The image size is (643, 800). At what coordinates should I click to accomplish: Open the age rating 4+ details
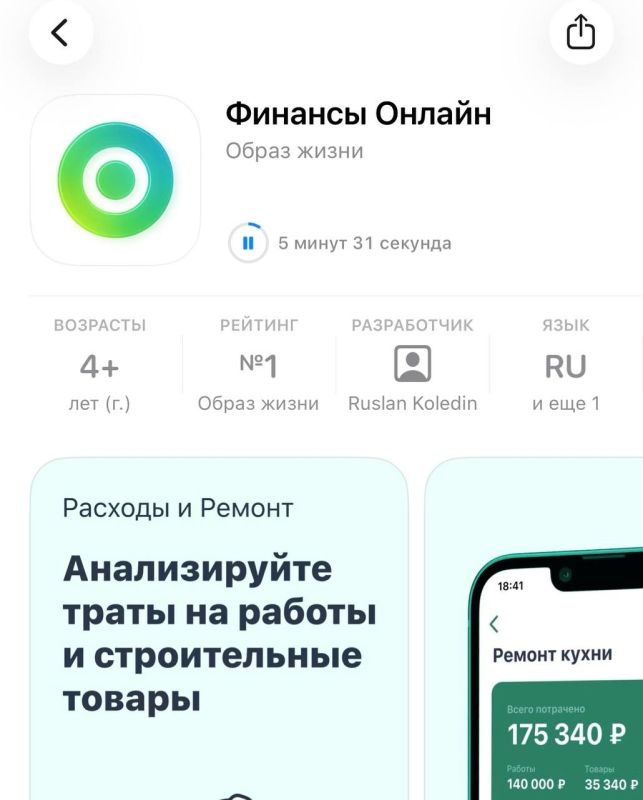click(x=99, y=367)
